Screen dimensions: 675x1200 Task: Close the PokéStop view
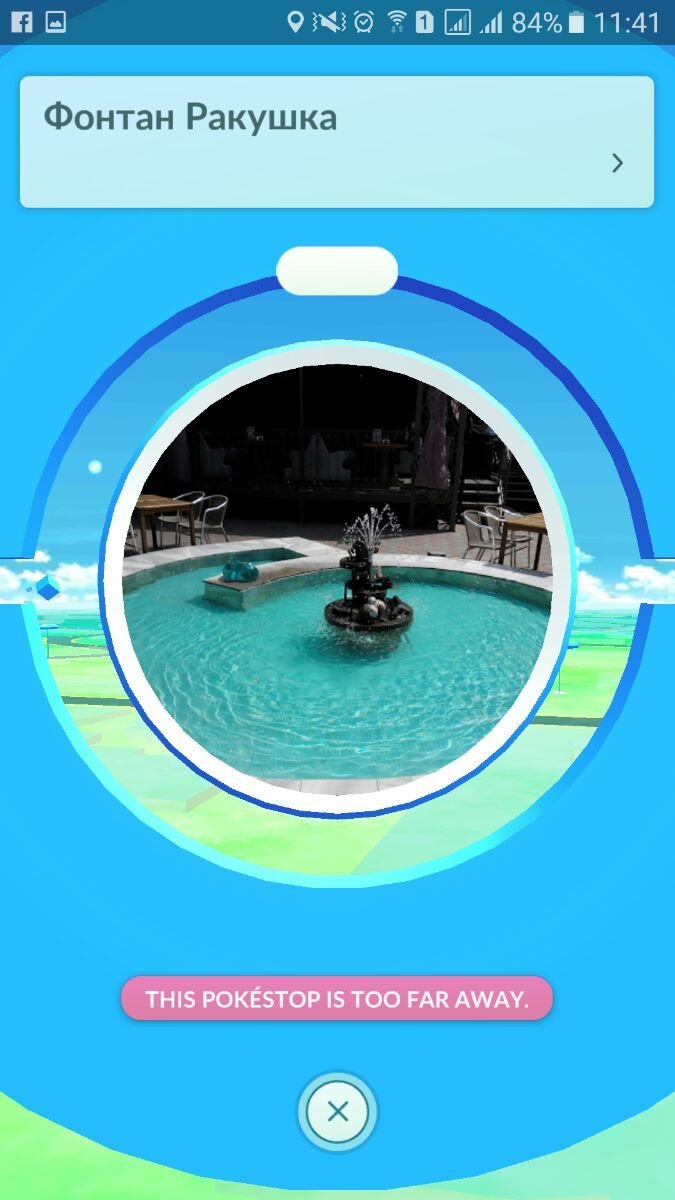(x=337, y=1111)
